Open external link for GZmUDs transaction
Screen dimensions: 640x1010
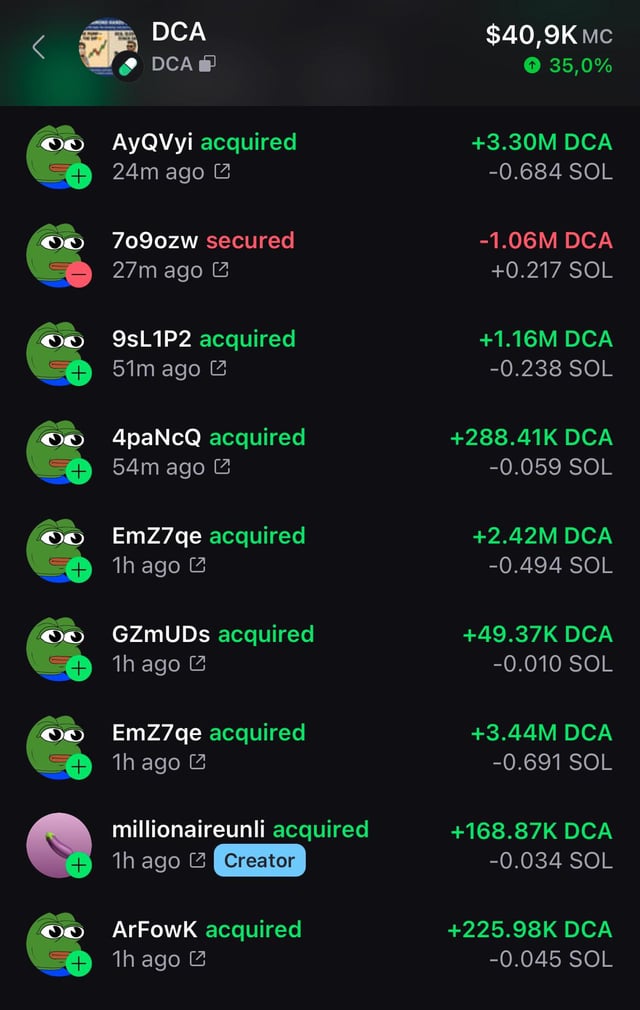(198, 664)
